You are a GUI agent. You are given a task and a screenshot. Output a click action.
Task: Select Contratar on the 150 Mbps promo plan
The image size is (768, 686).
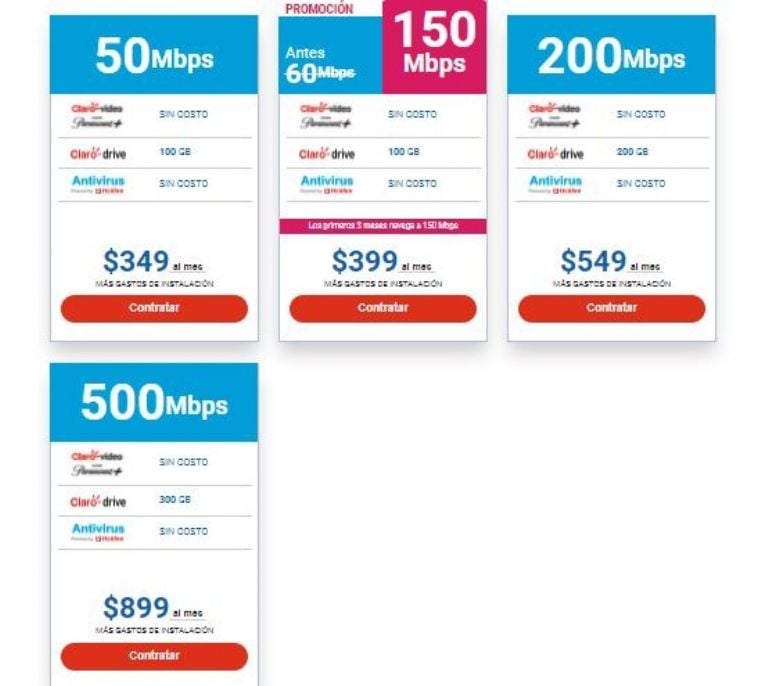click(x=383, y=308)
